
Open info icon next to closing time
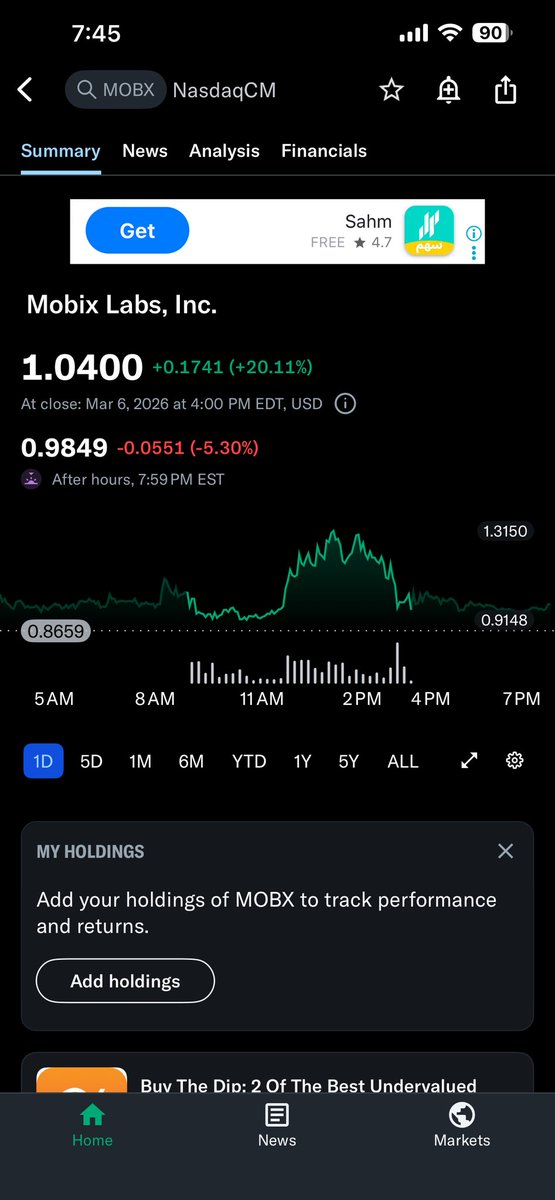click(345, 404)
